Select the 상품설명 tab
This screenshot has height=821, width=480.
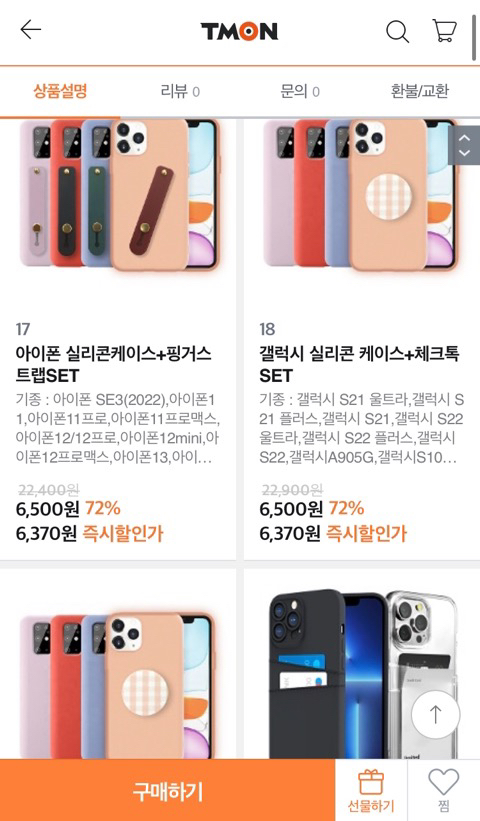point(60,91)
